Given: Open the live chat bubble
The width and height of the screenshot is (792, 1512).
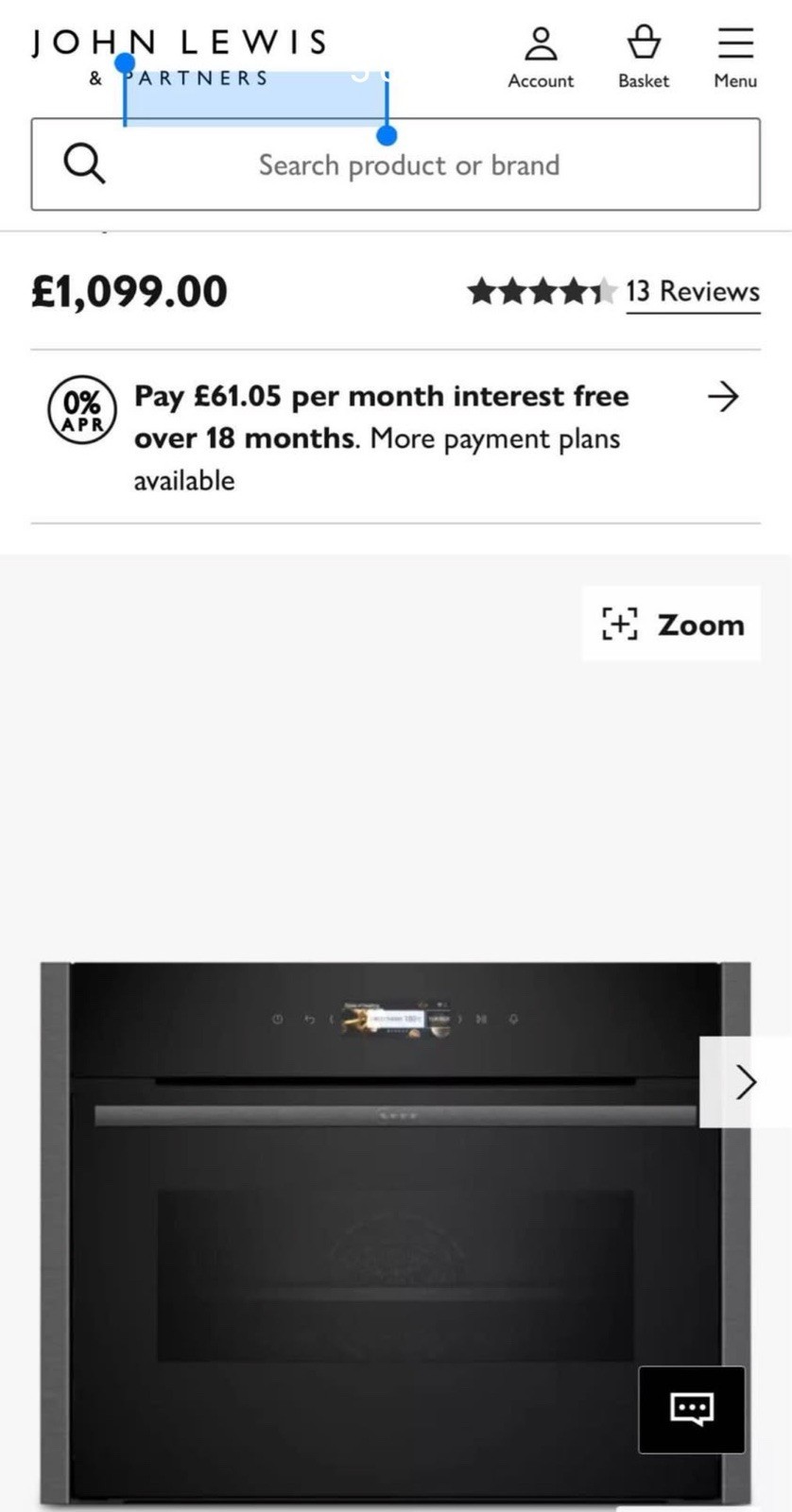Looking at the screenshot, I should coord(692,1409).
